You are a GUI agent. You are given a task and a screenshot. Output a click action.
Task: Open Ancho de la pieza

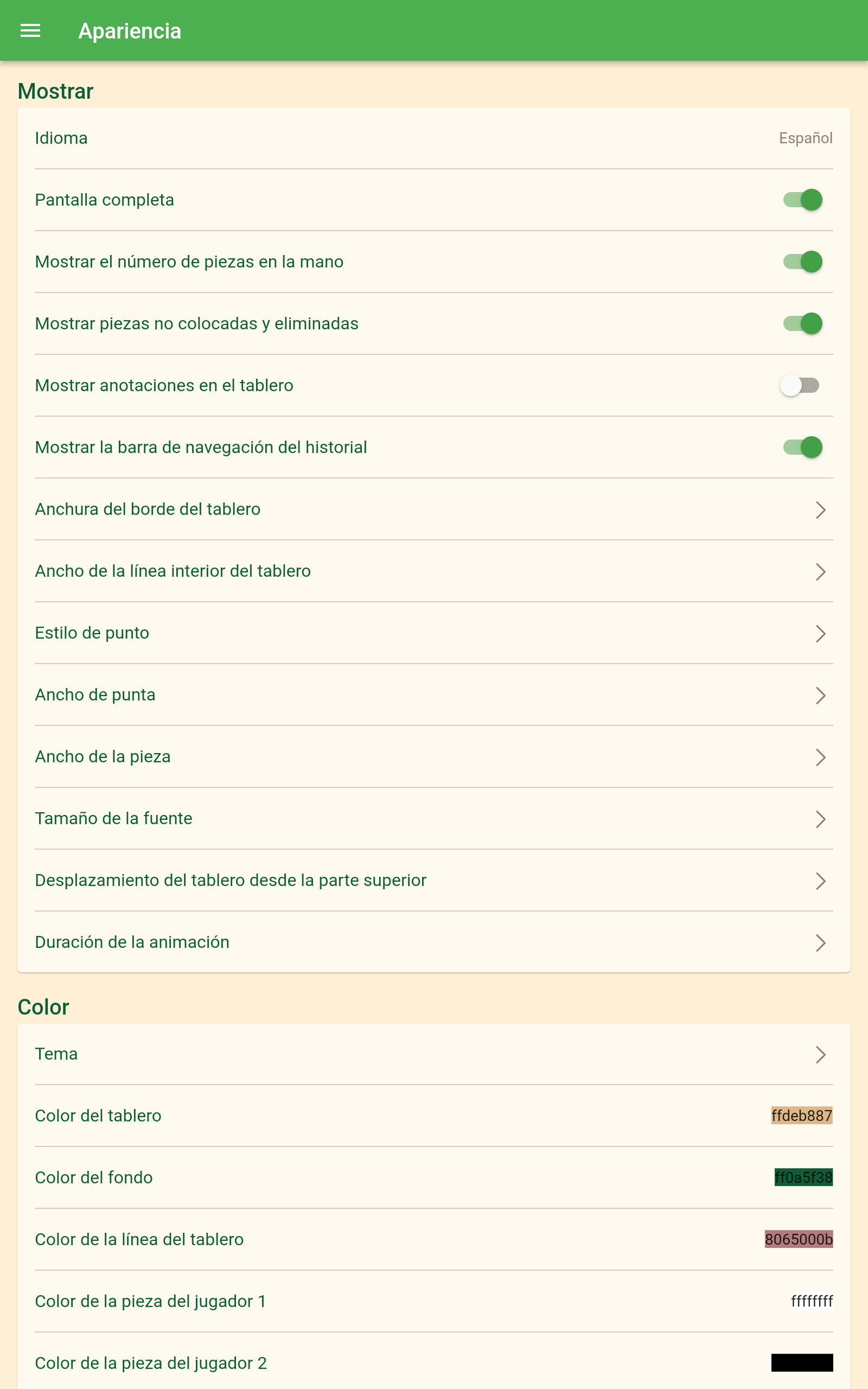click(x=433, y=756)
